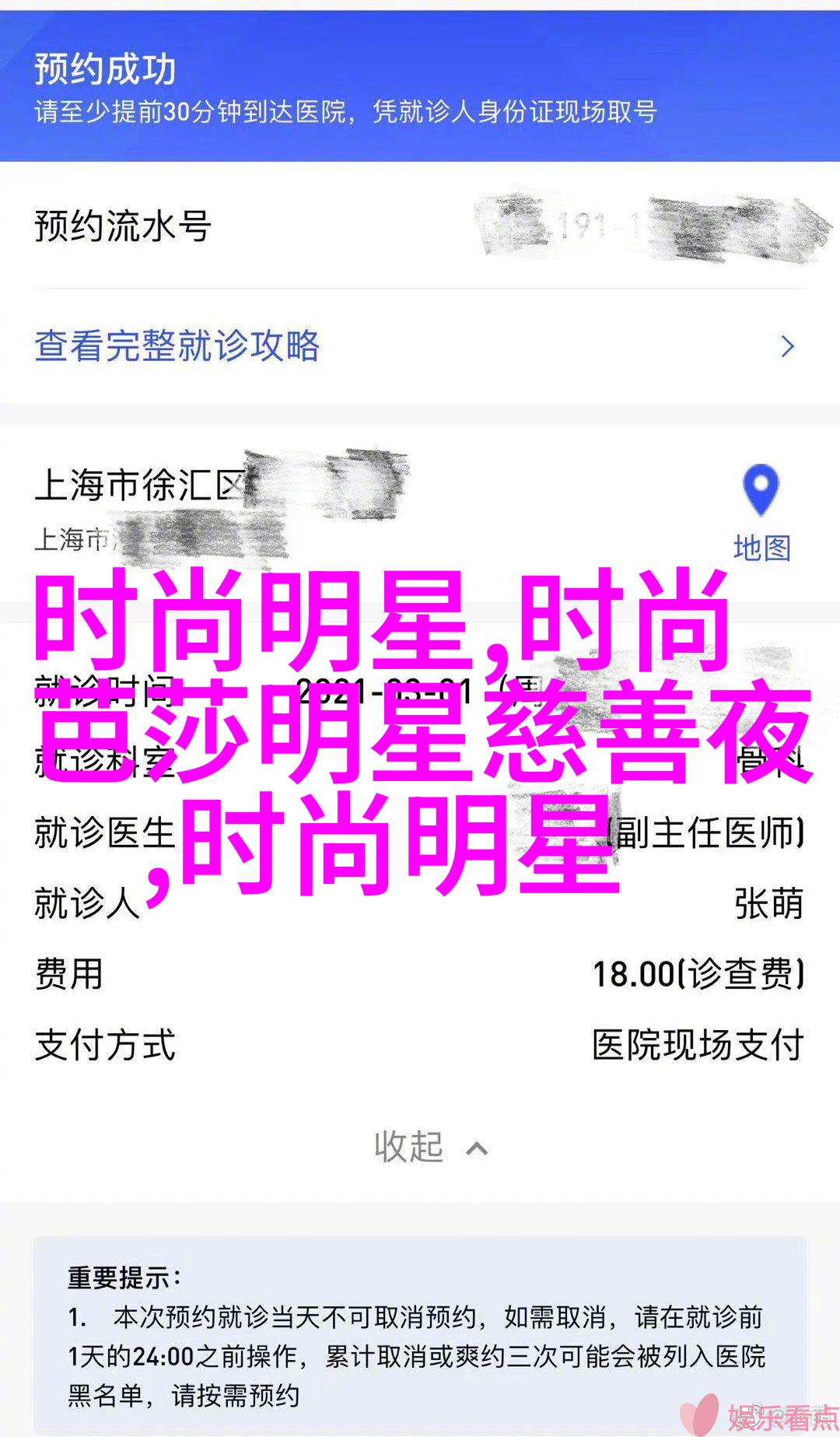Screen dimensions: 840x1437
Task: Collapse the appointment details with 收起
Action: tap(430, 1147)
